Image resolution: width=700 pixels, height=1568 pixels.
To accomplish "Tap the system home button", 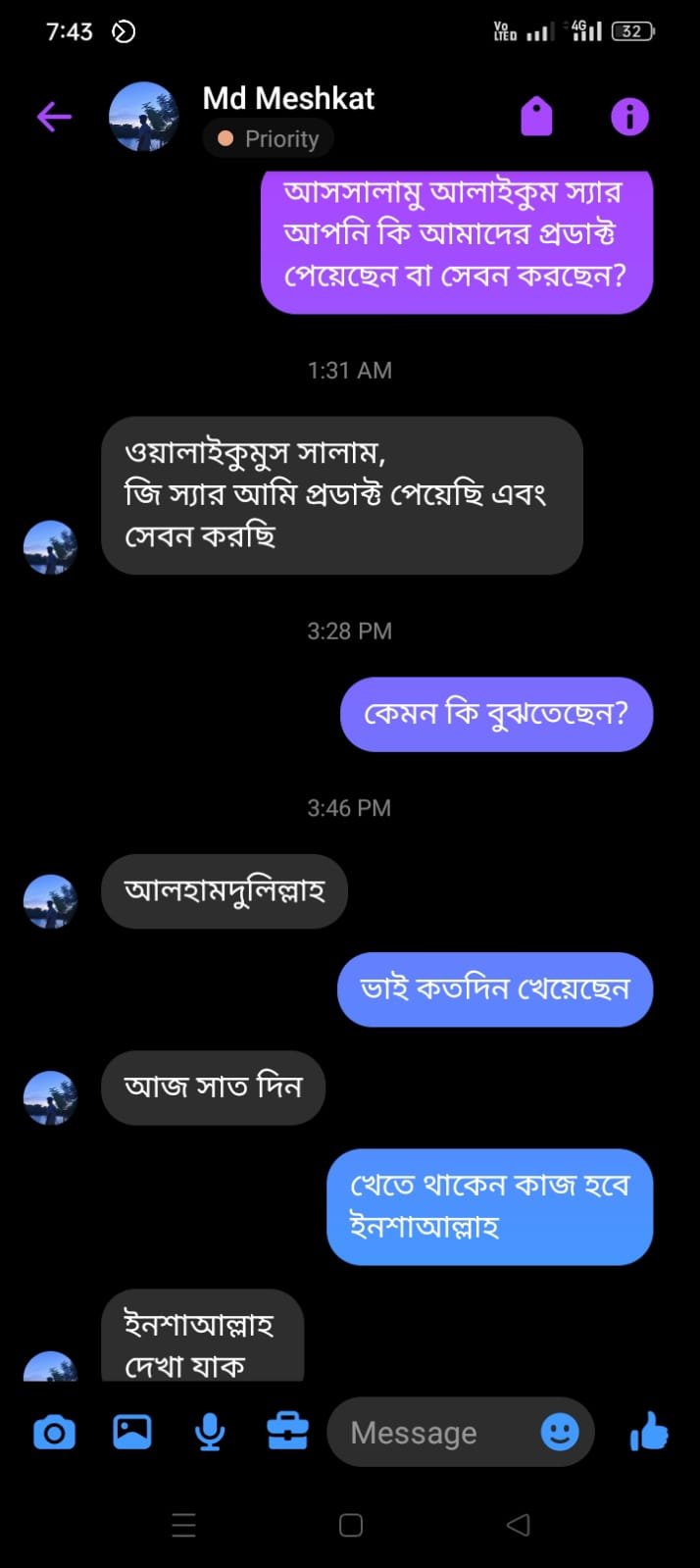I will [x=350, y=1525].
